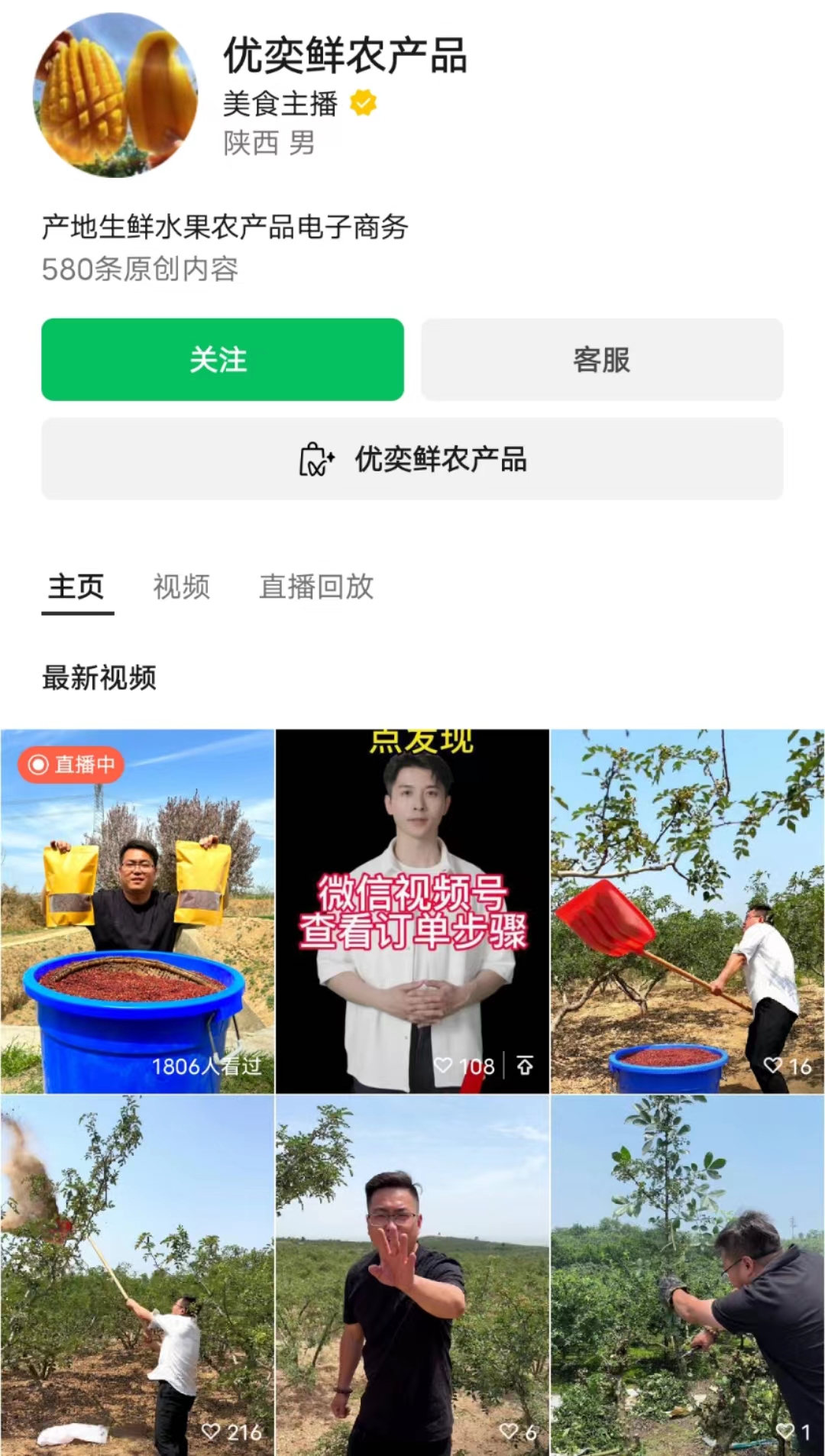Open 客服 customer service

[x=602, y=359]
